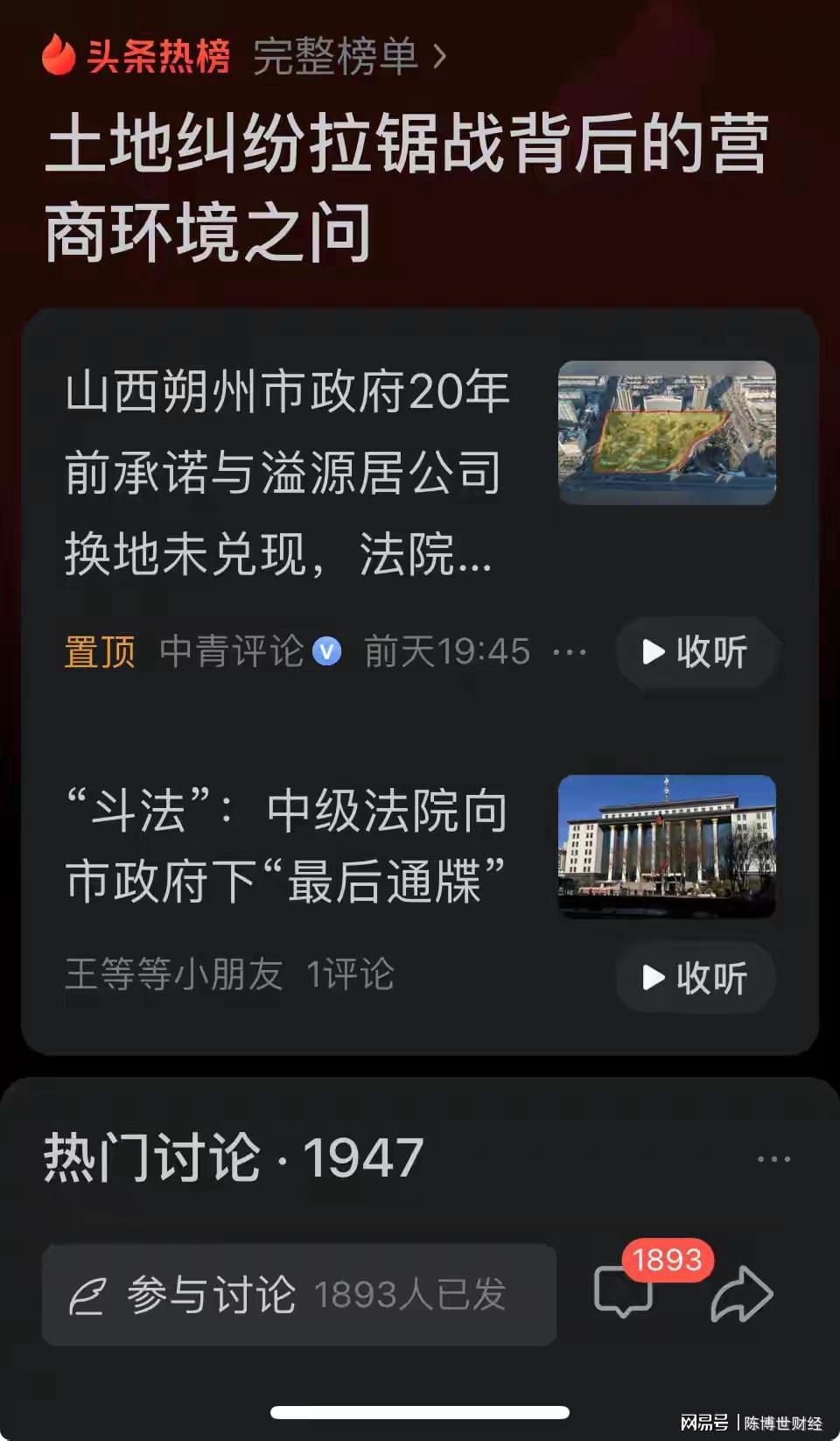Open more options beside 前天19:45
Viewport: 840px width, 1441px height.
[x=570, y=652]
